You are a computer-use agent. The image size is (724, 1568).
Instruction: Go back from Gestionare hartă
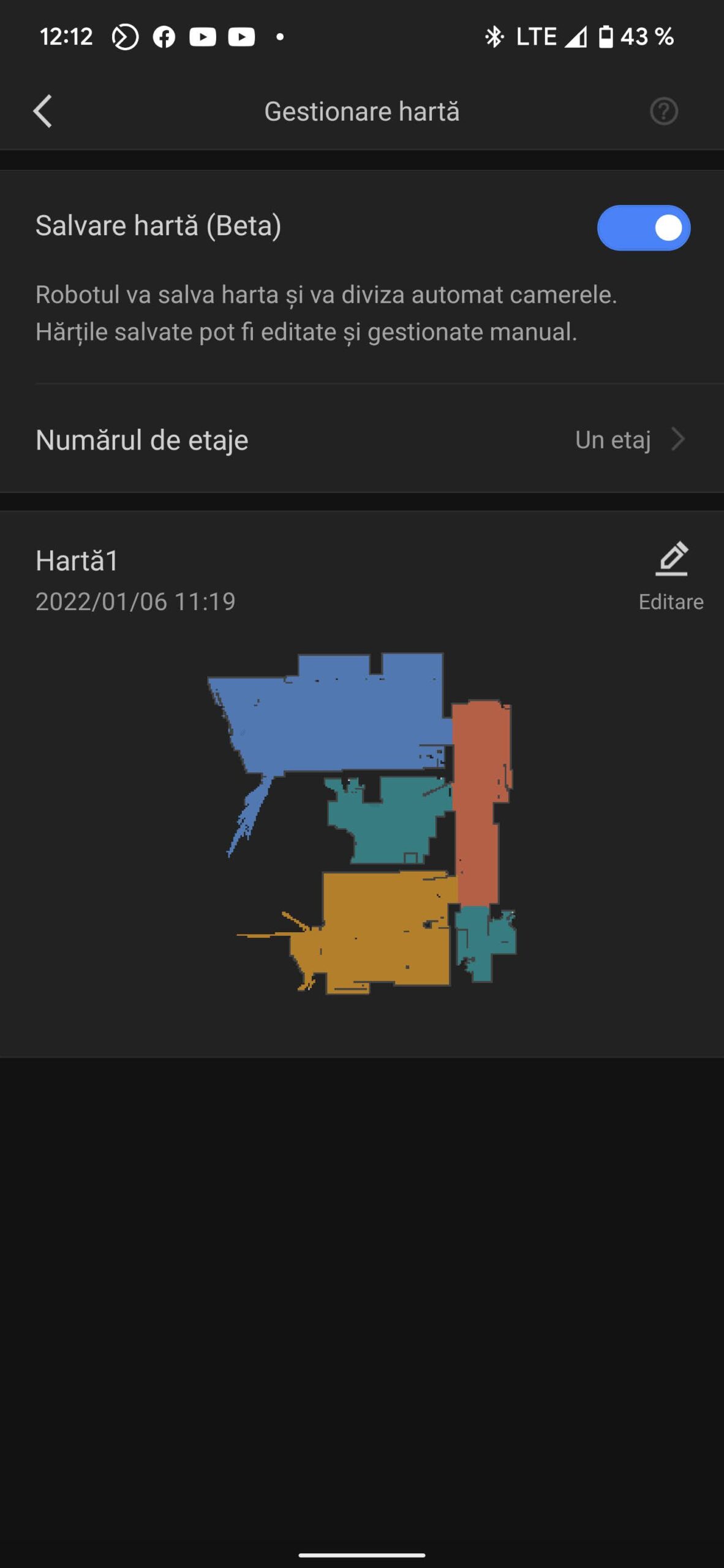tap(42, 111)
